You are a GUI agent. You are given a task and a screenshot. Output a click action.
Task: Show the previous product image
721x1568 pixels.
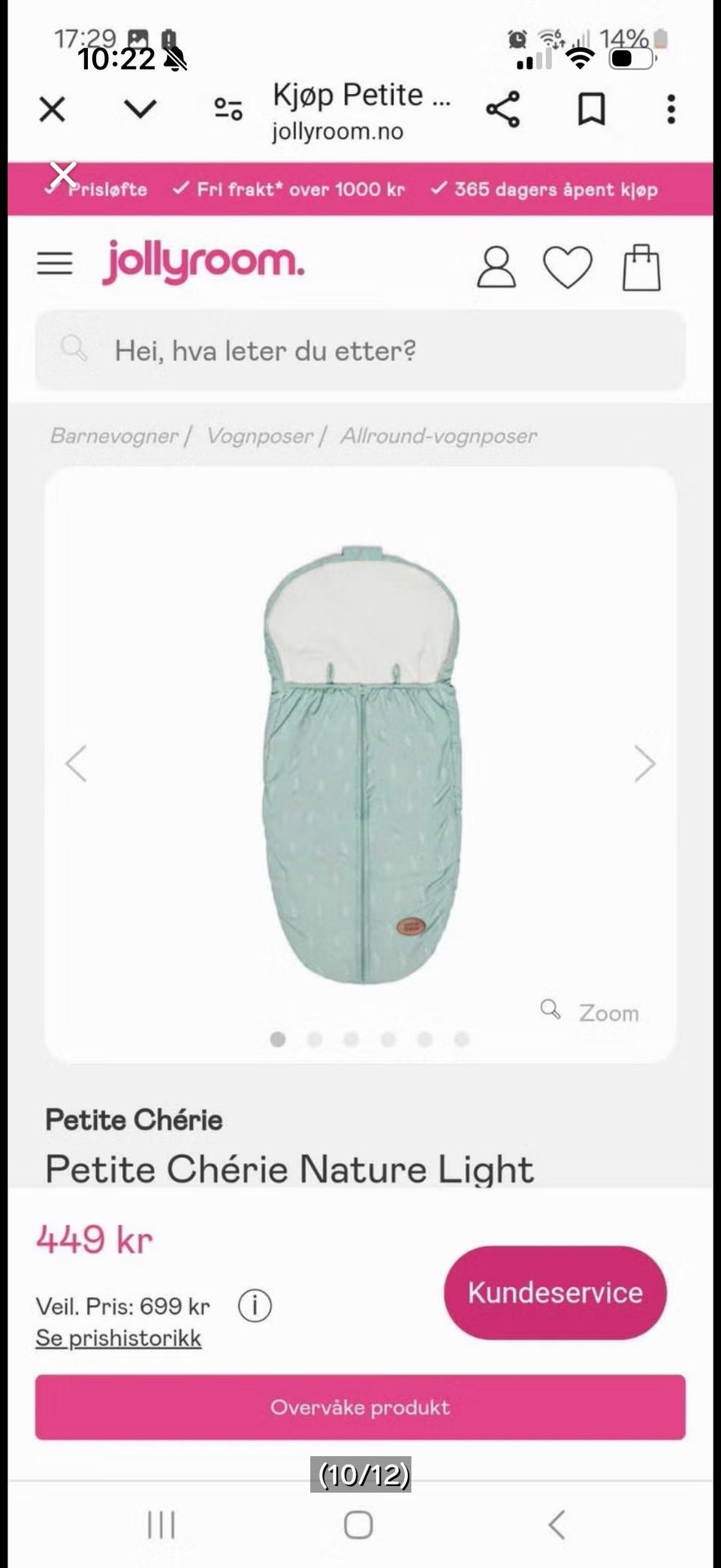pos(76,764)
